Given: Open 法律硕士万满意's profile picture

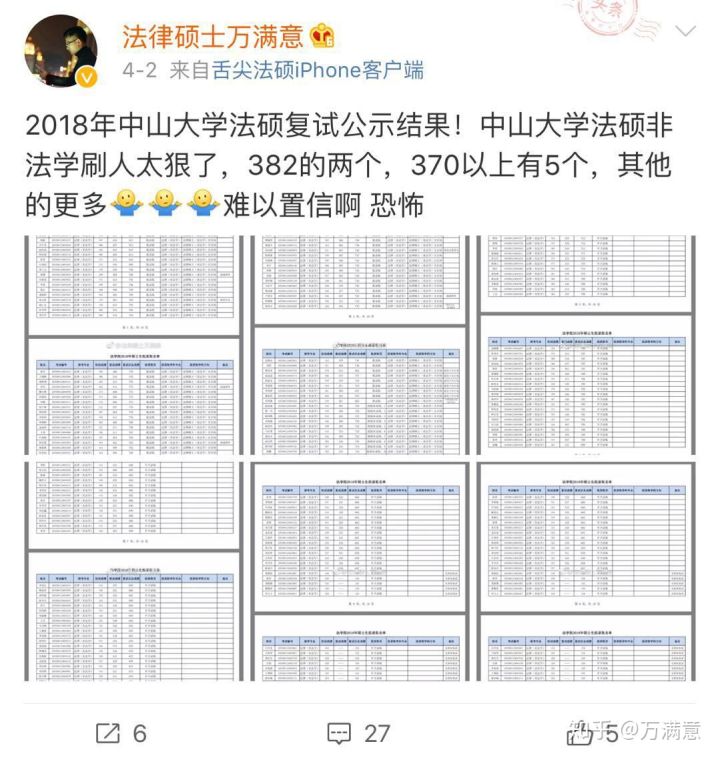Looking at the screenshot, I should [60, 52].
